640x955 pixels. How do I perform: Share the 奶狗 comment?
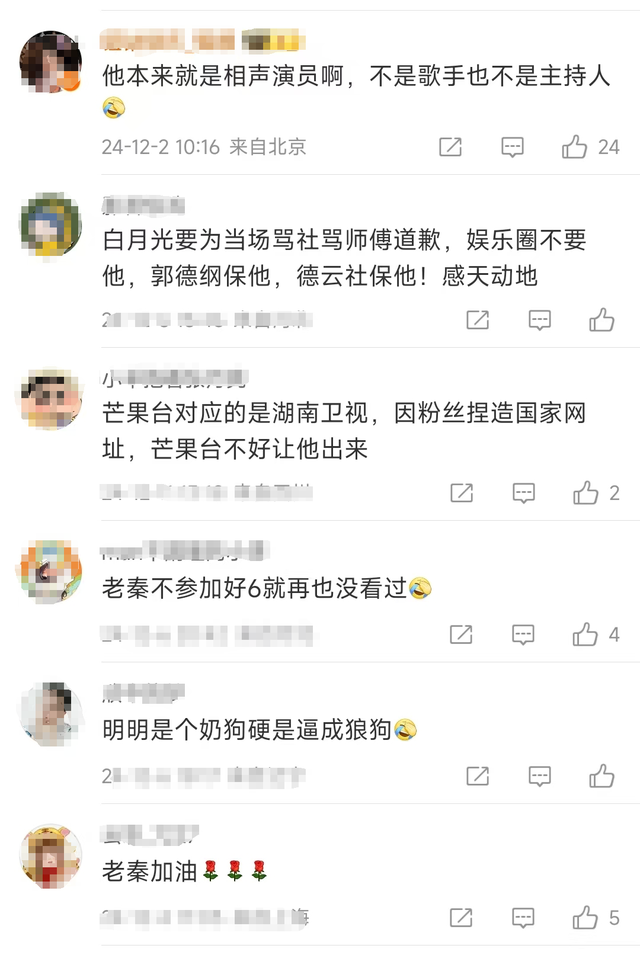coord(478,776)
